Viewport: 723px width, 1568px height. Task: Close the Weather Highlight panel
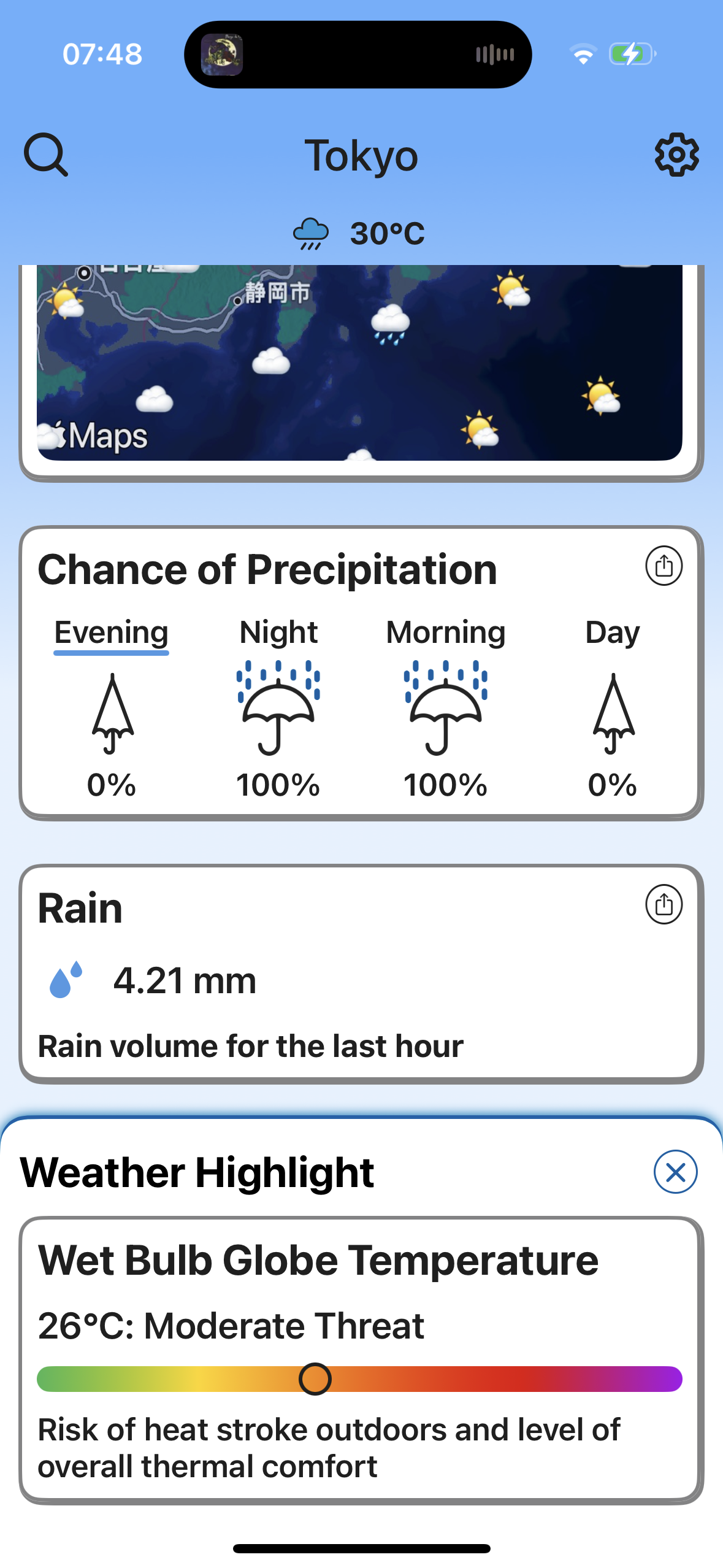[x=675, y=1172]
